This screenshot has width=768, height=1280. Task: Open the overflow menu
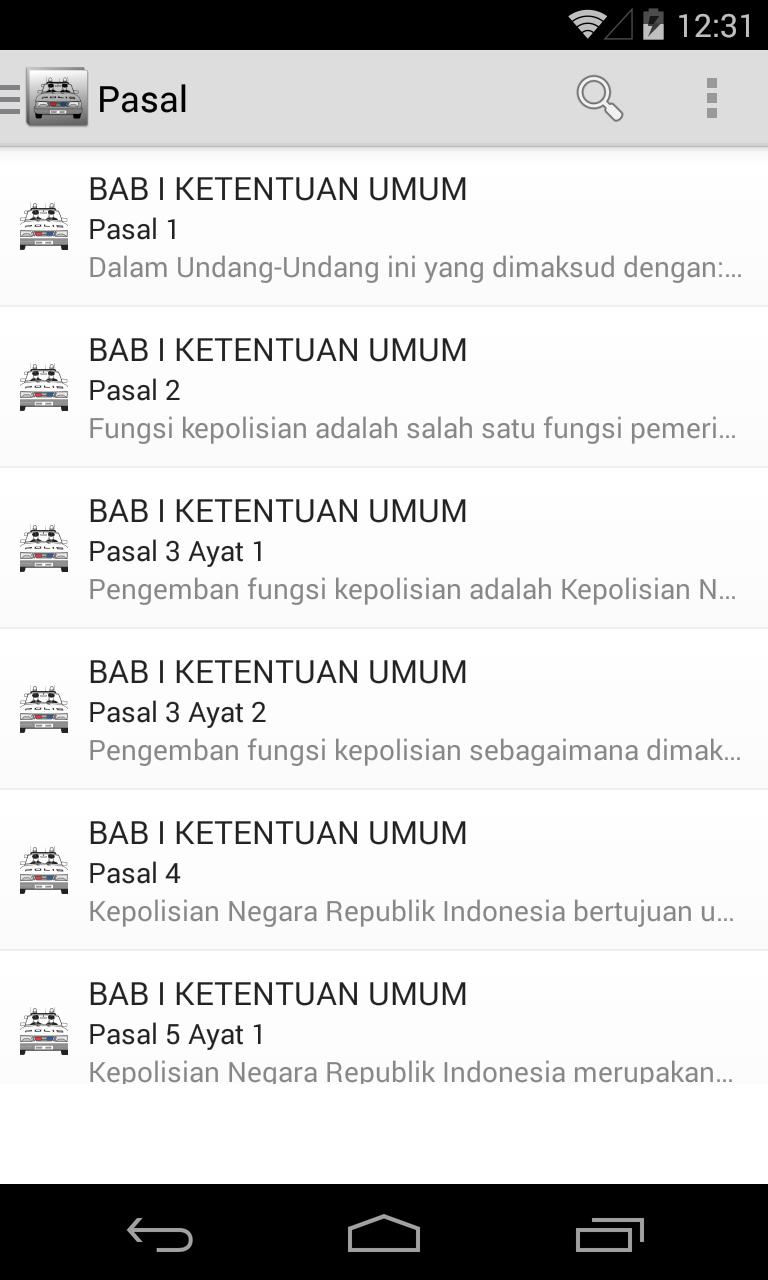(711, 99)
